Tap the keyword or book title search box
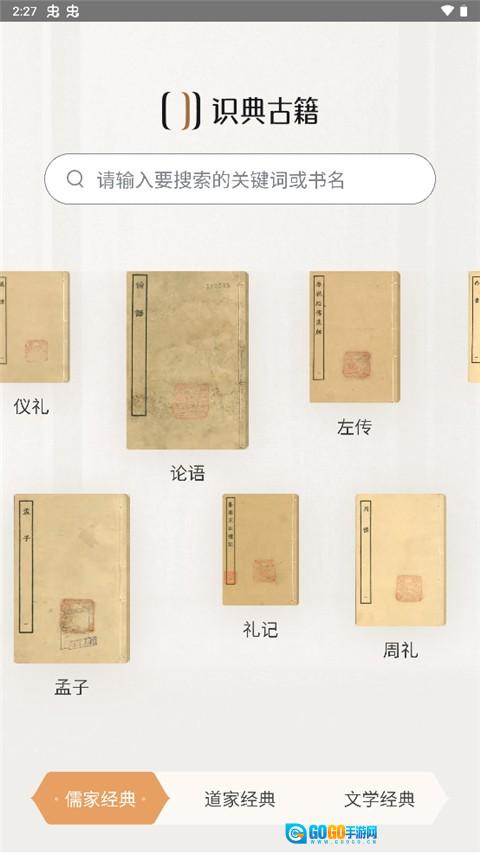This screenshot has height=854, width=480. (x=240, y=179)
